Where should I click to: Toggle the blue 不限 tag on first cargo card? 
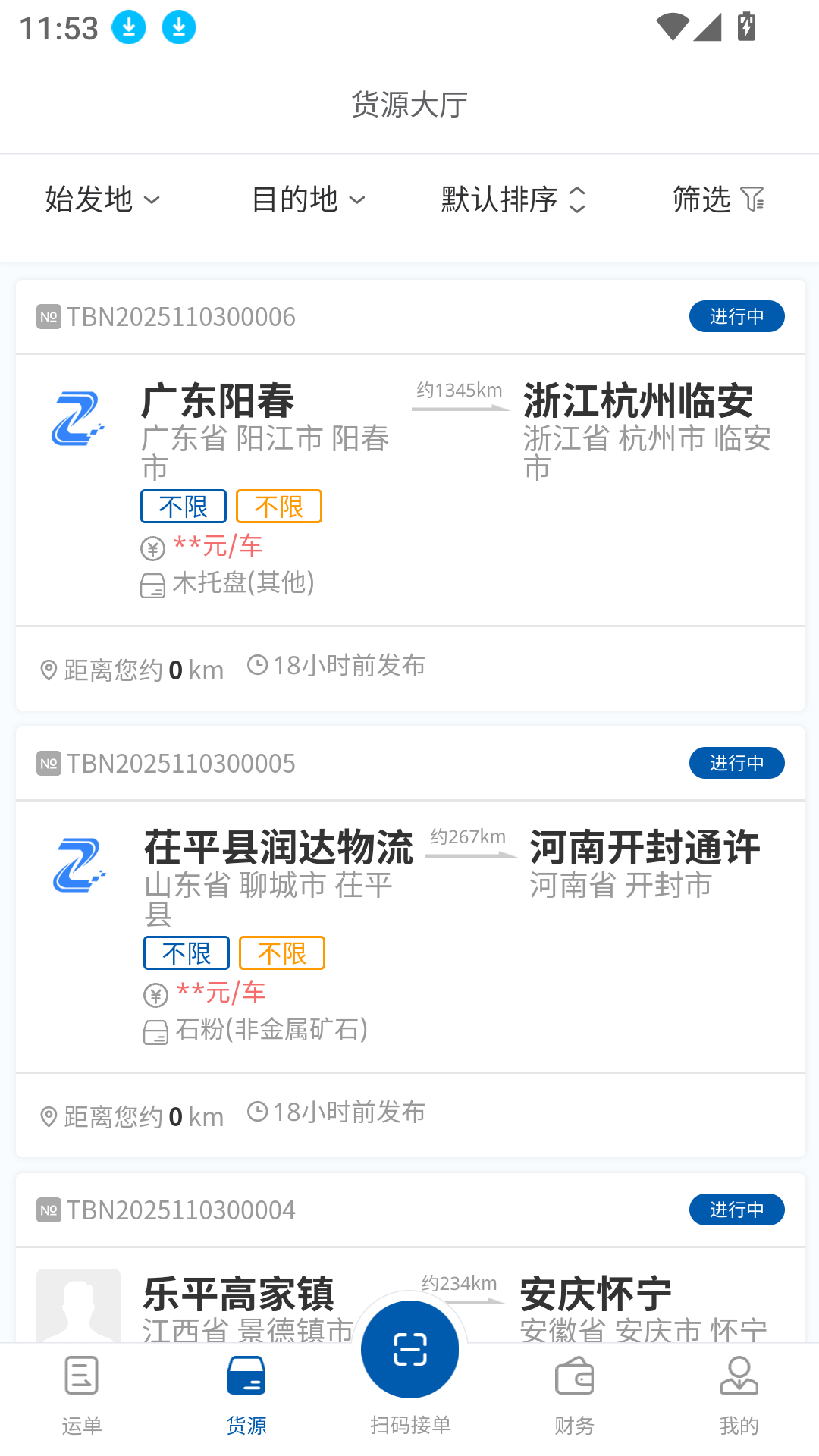[x=184, y=506]
